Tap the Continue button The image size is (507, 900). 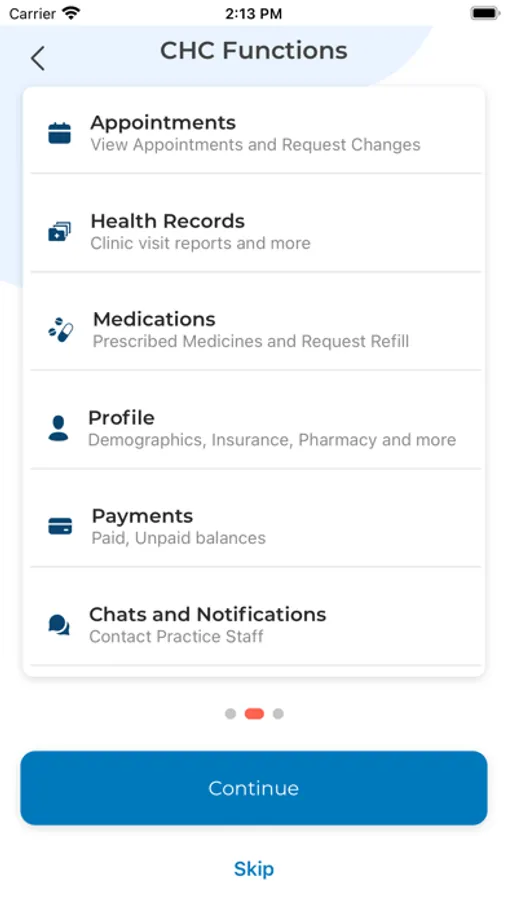click(254, 788)
